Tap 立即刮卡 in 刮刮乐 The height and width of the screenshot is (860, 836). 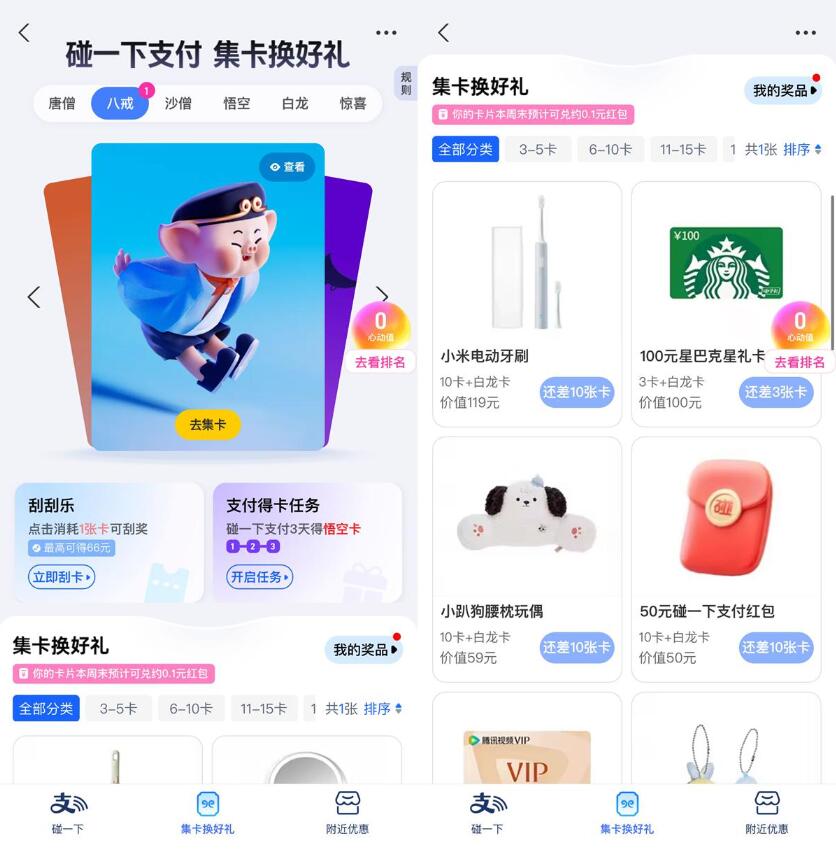pyautogui.click(x=61, y=577)
